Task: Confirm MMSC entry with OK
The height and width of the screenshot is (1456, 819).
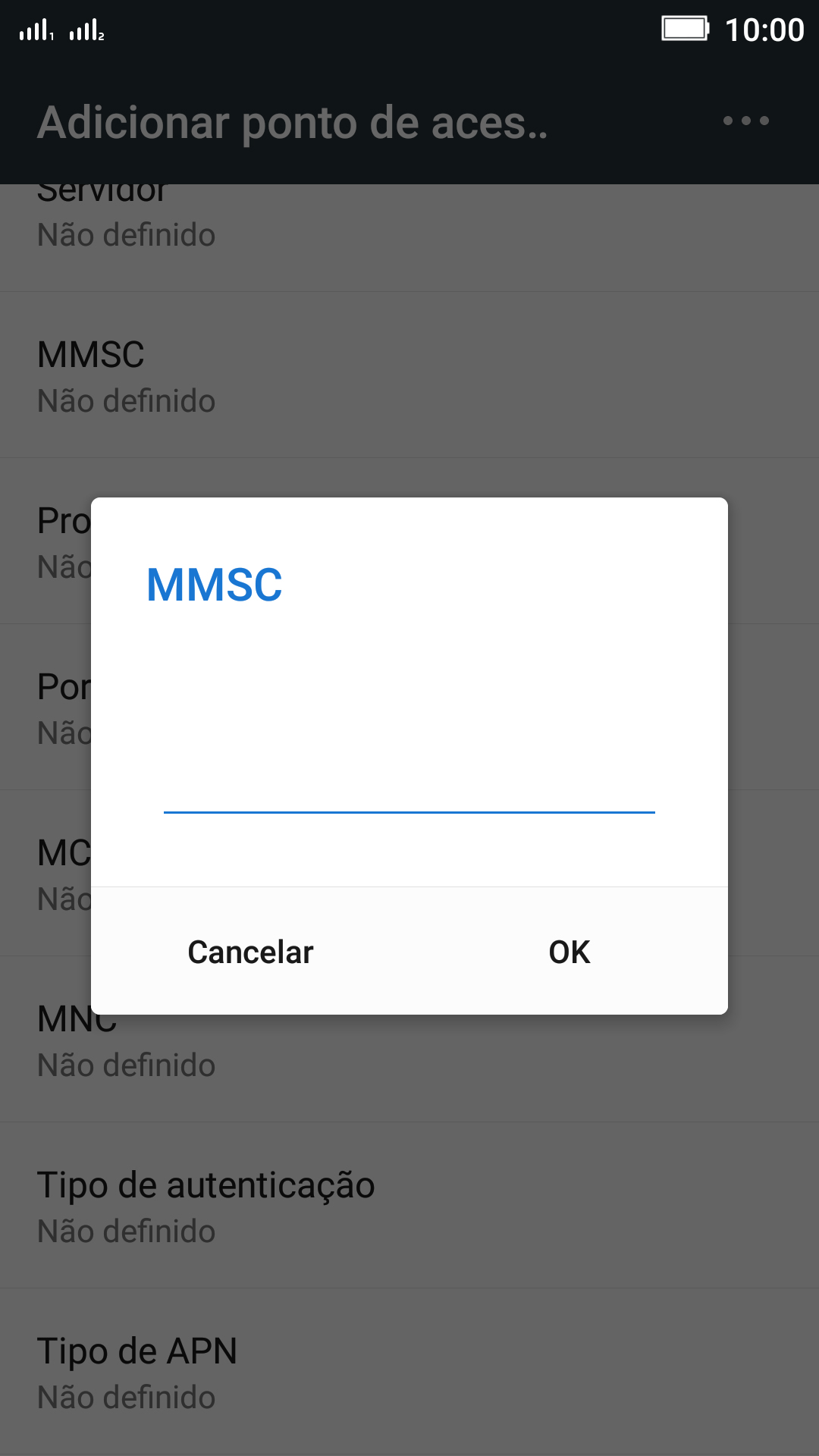Action: pyautogui.click(x=570, y=952)
